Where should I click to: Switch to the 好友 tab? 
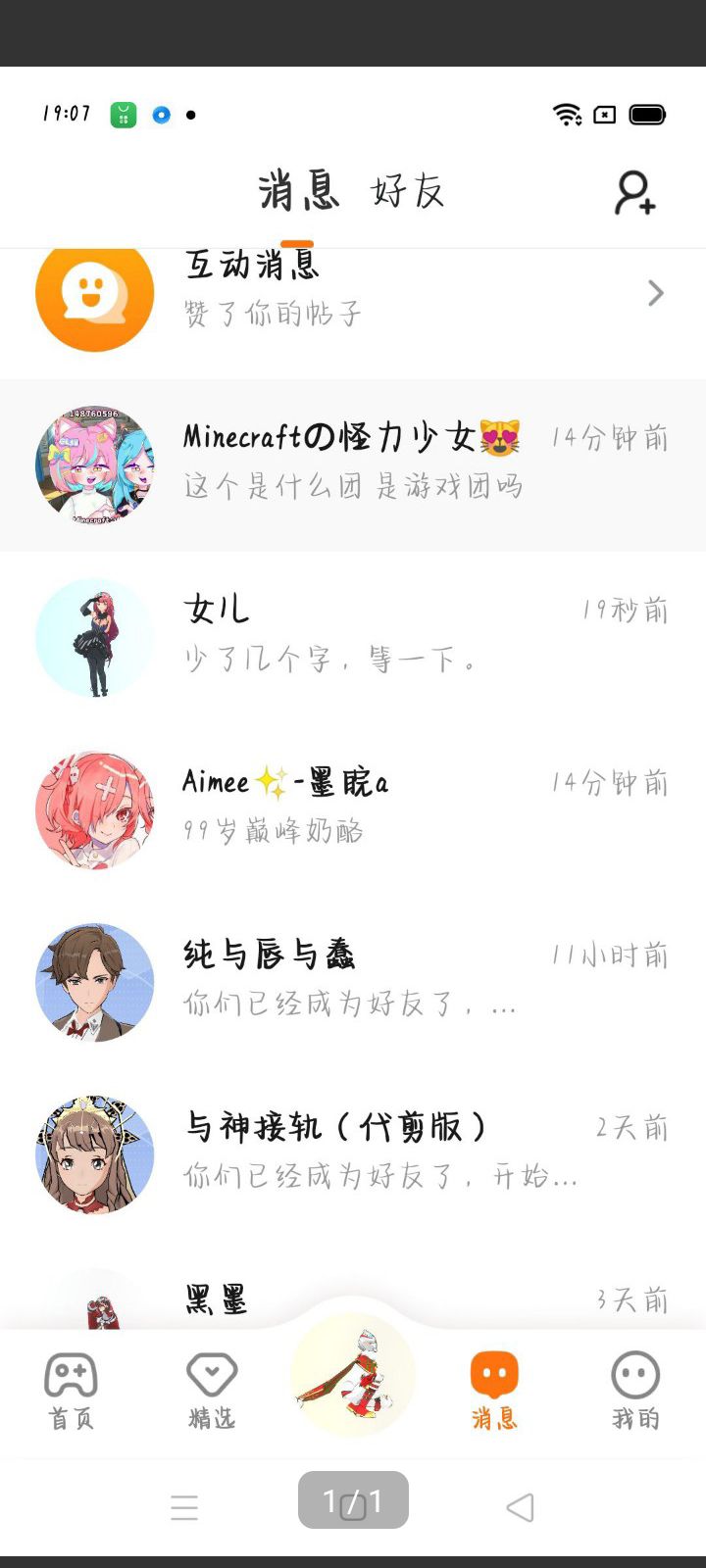pos(408,191)
